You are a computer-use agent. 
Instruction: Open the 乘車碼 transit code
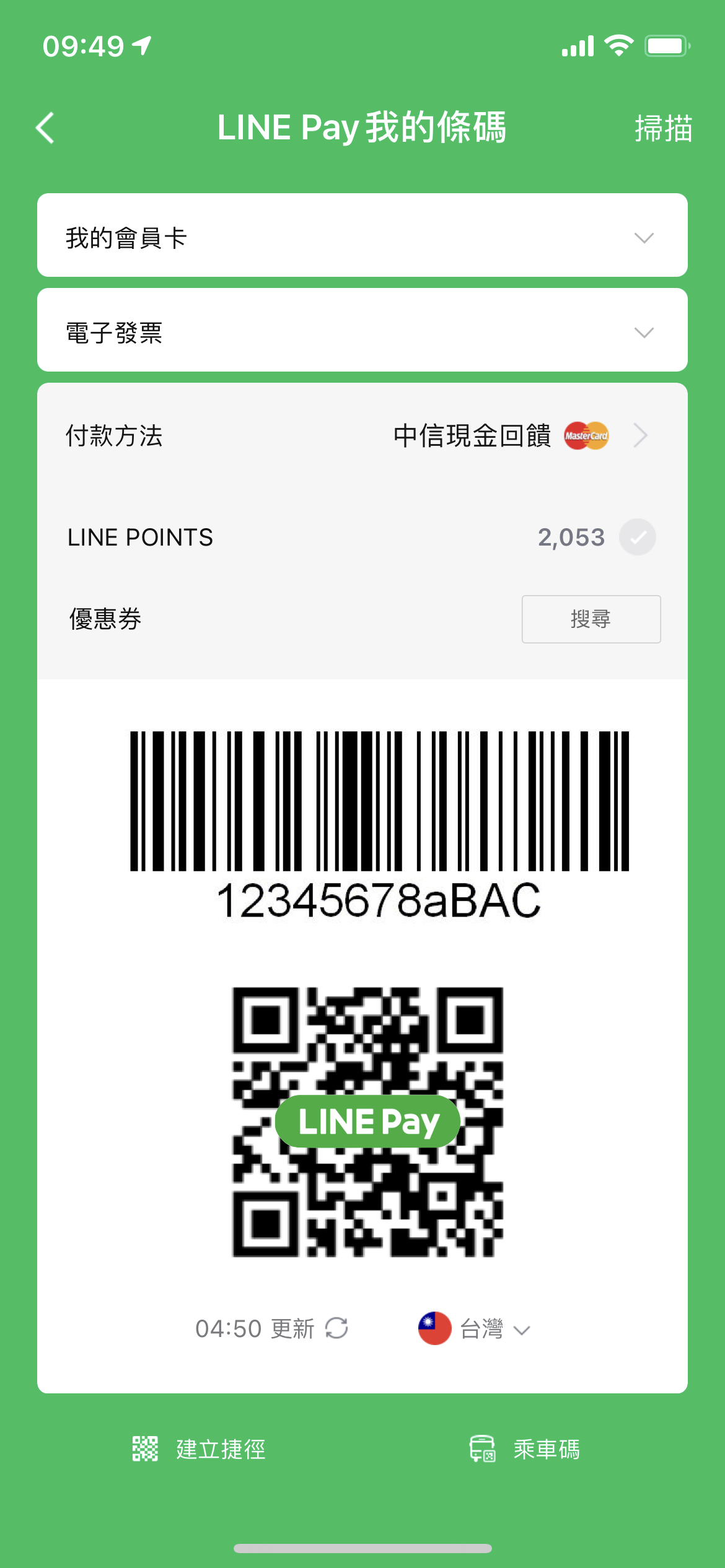tap(525, 1449)
